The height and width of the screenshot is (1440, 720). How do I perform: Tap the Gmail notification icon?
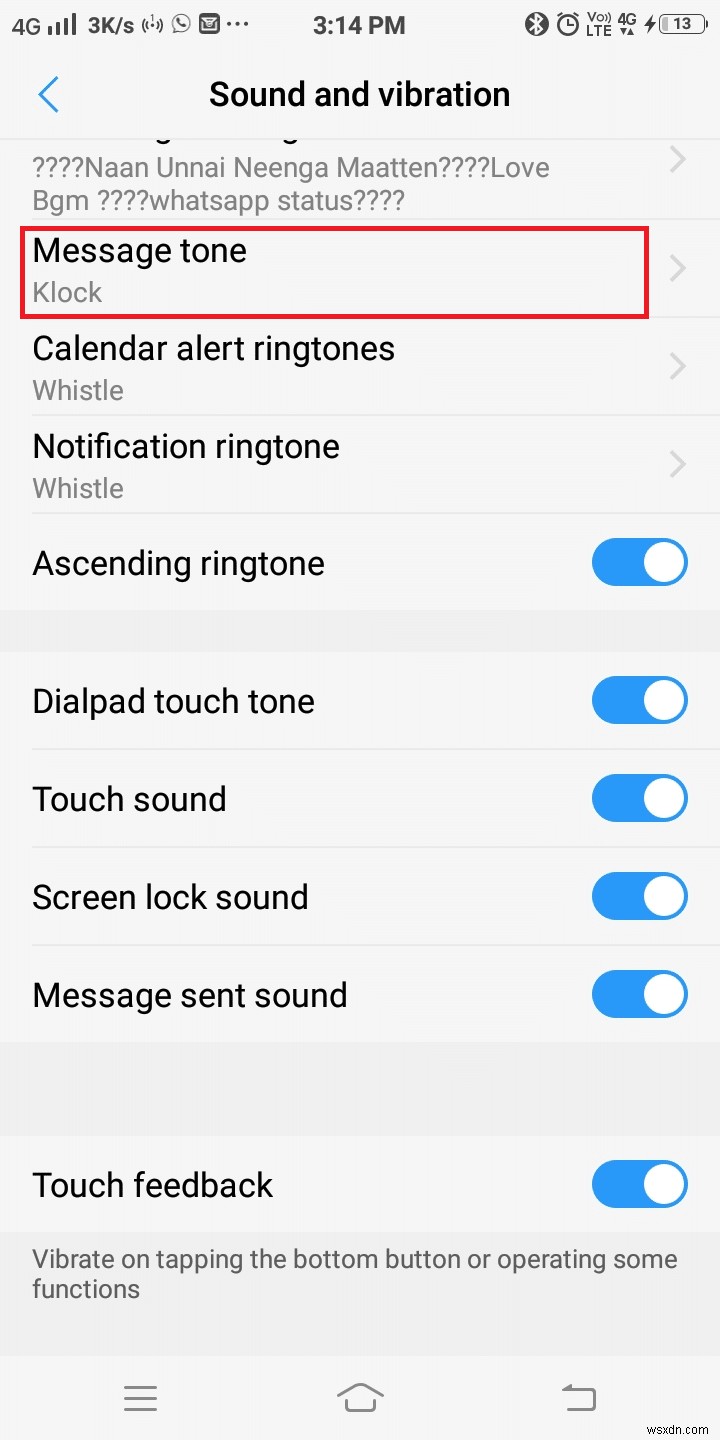point(210,24)
